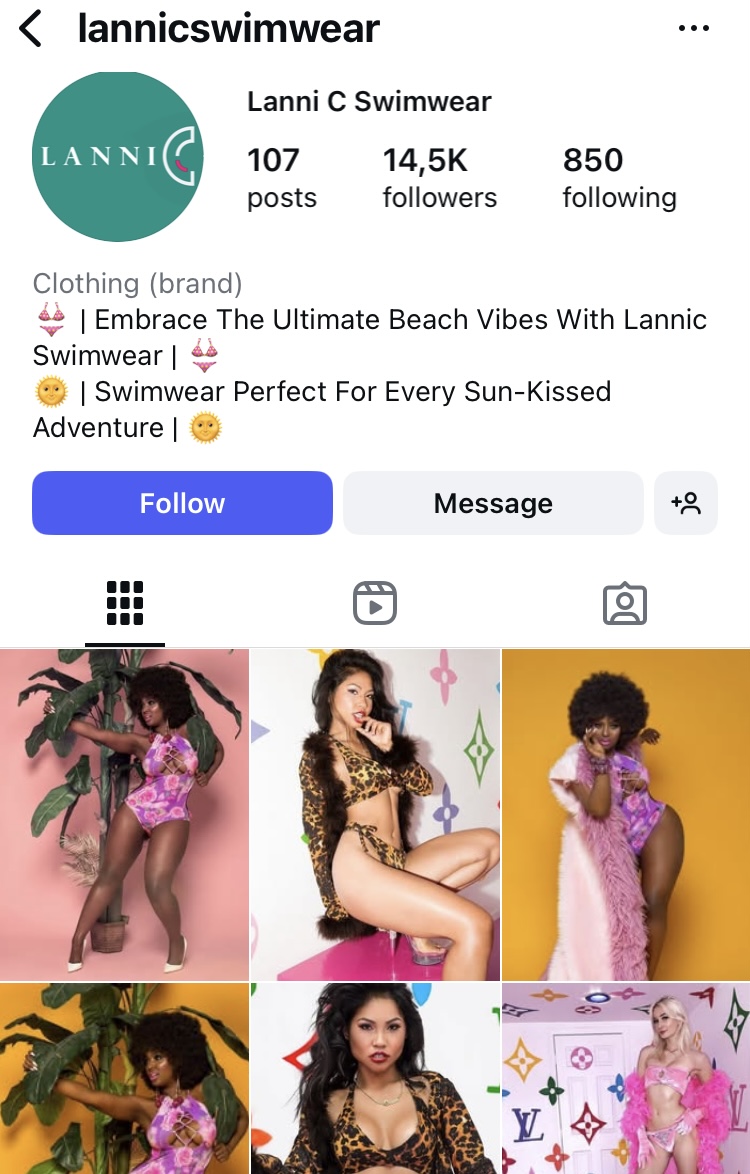Viewport: 750px width, 1174px height.
Task: Switch to the tagged posts tab
Action: 625,604
